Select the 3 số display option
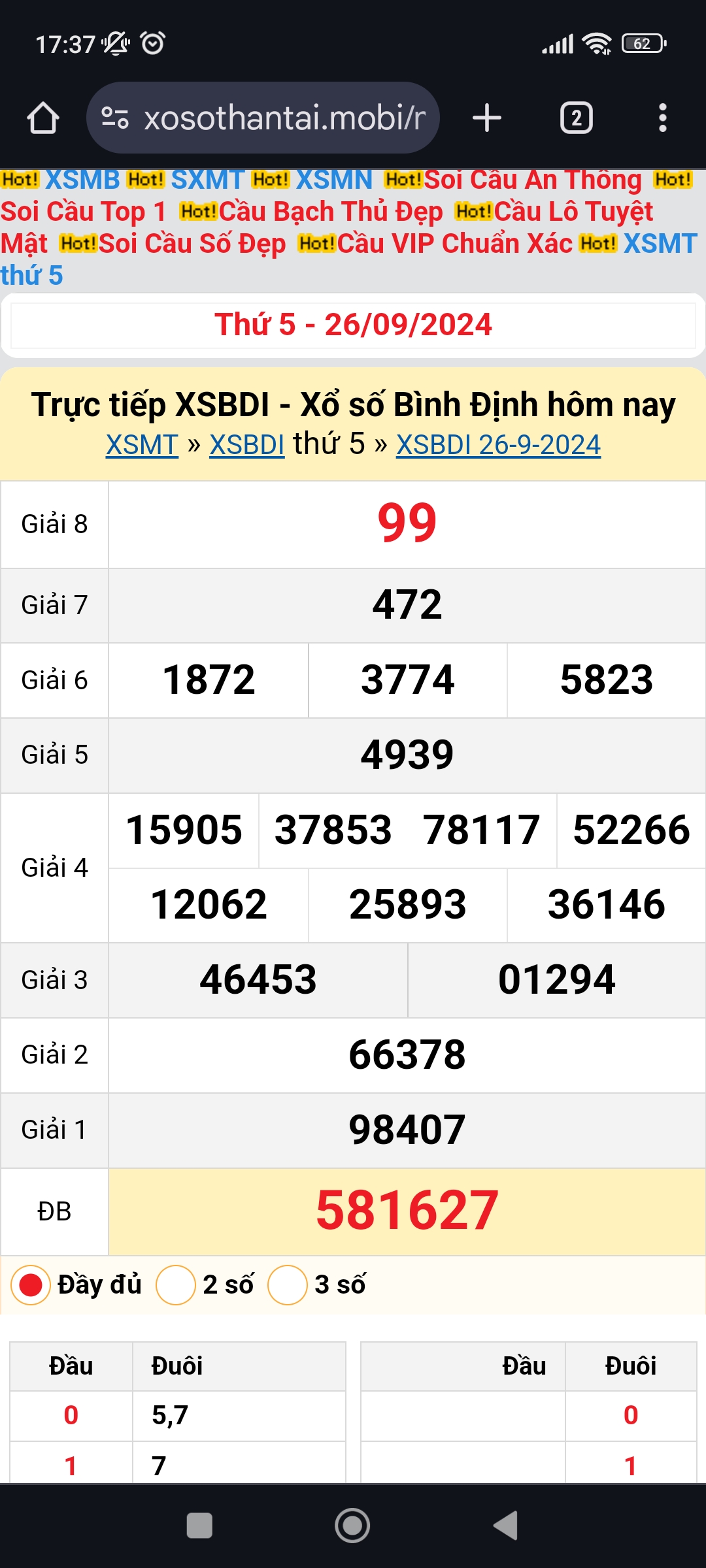This screenshot has height=1568, width=706. (288, 1285)
